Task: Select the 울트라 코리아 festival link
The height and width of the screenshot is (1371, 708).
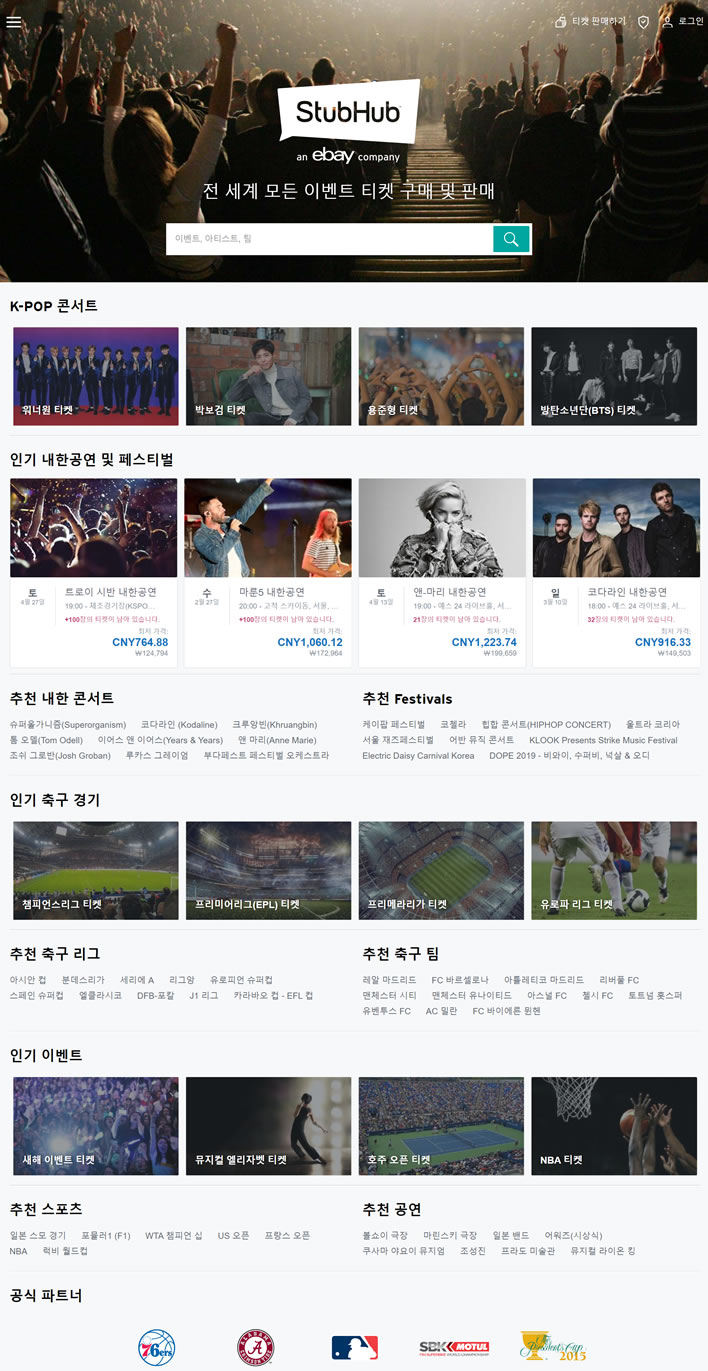Action: point(652,724)
